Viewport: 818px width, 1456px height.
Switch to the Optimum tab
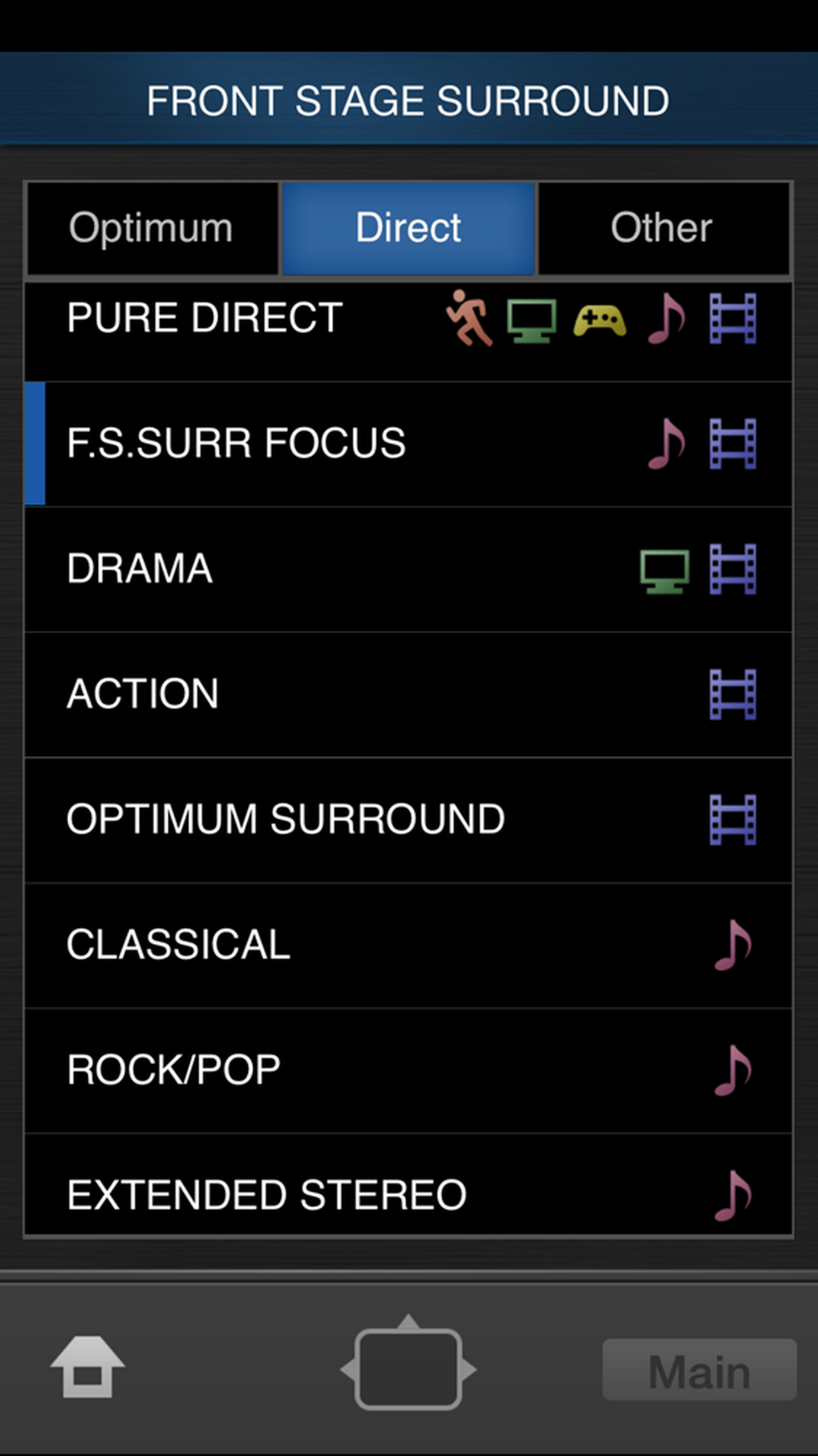(x=152, y=228)
